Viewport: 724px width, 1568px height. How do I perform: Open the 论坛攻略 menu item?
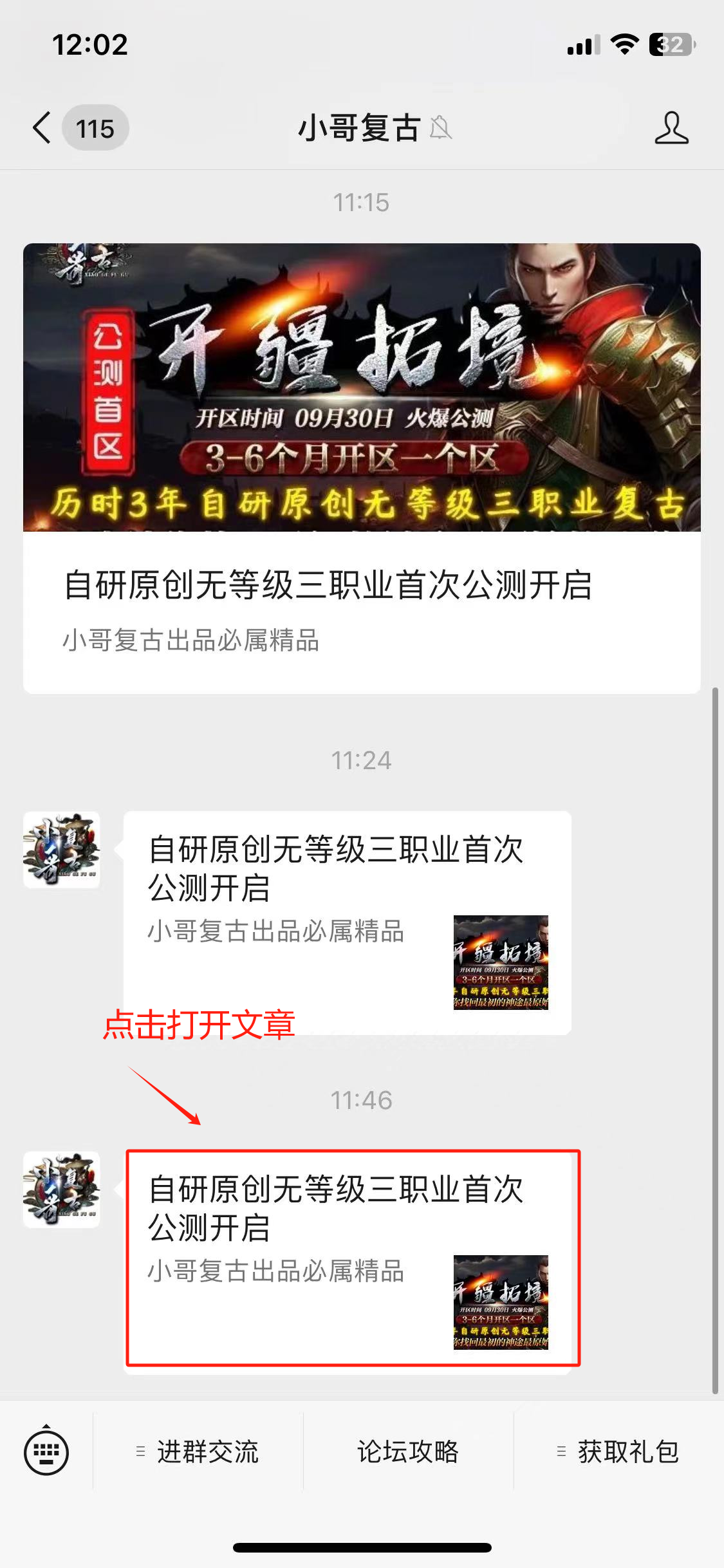[x=408, y=1451]
